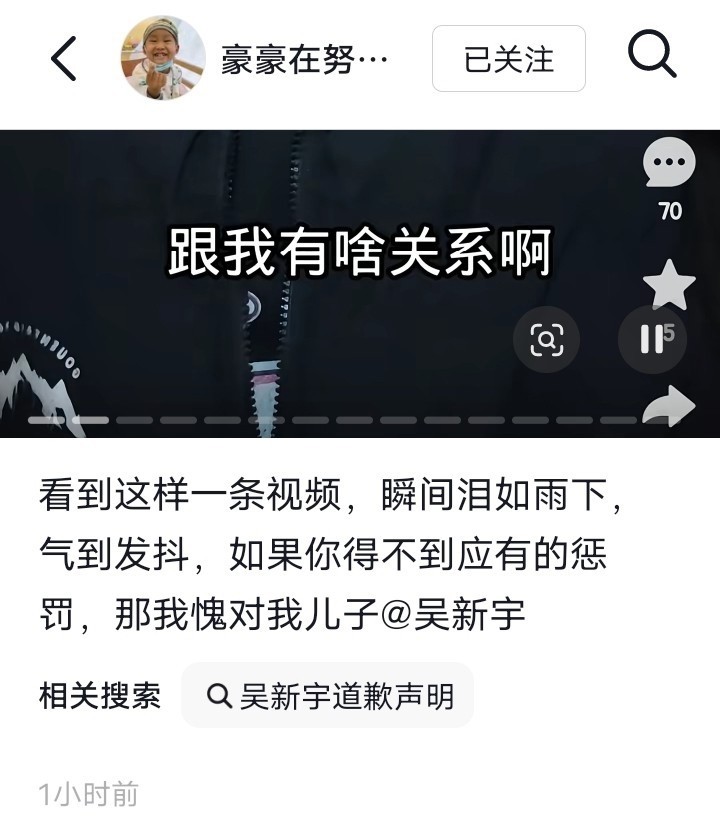This screenshot has height=831, width=720.
Task: Open the 豪豪在努… profile avatar
Action: (163, 59)
